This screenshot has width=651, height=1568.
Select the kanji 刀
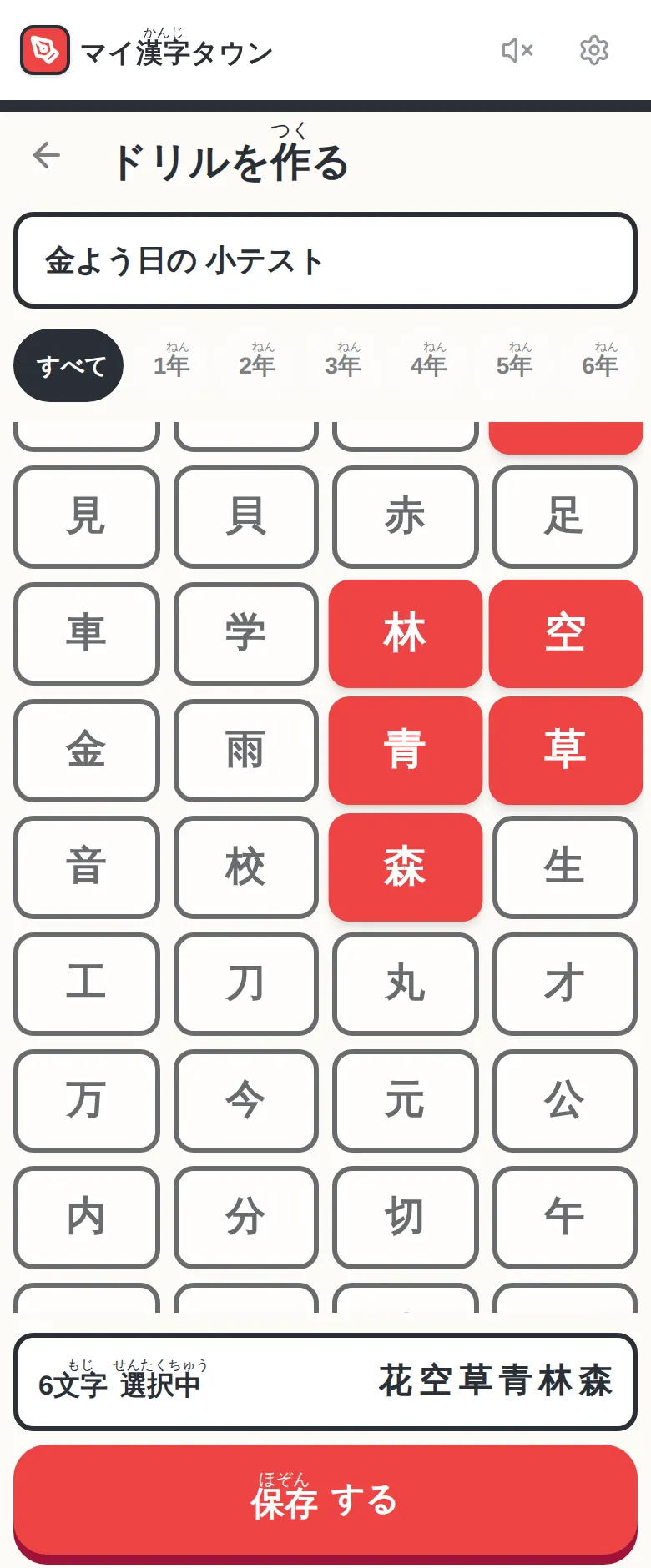click(x=246, y=984)
